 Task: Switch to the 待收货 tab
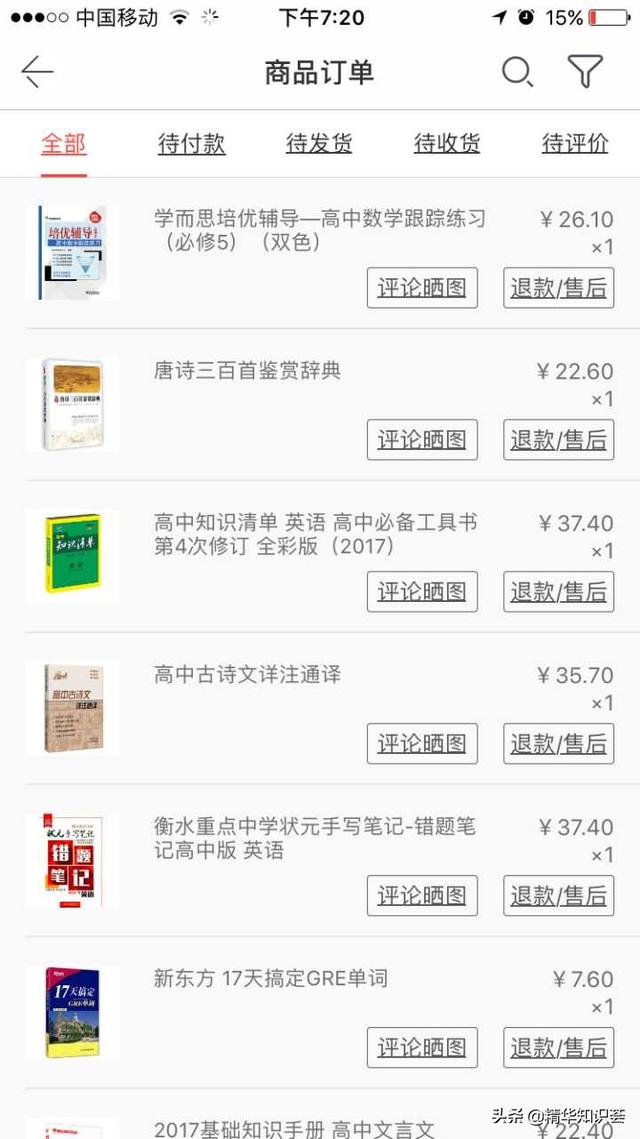447,144
